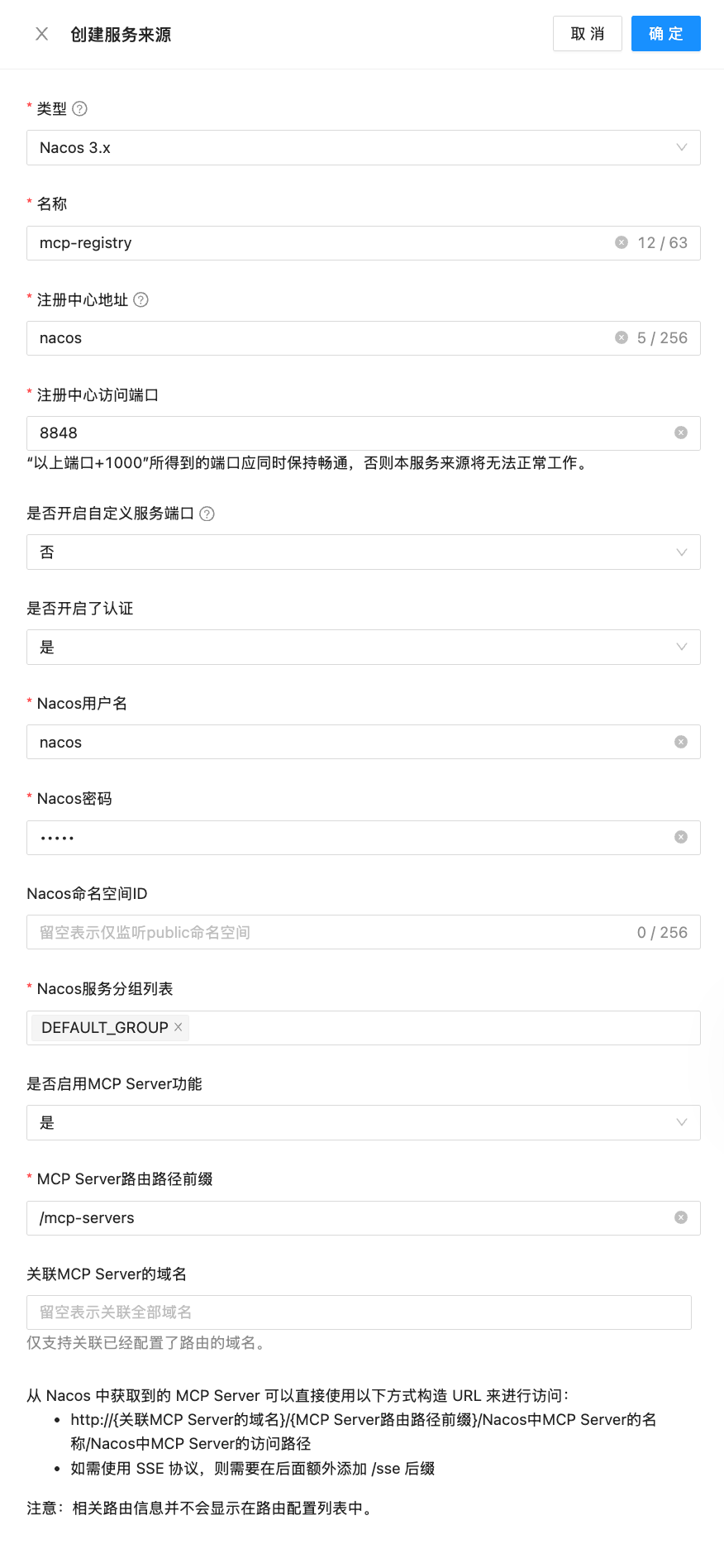
Task: Remove the DEFAULT_GROUP tag
Action: [178, 1027]
